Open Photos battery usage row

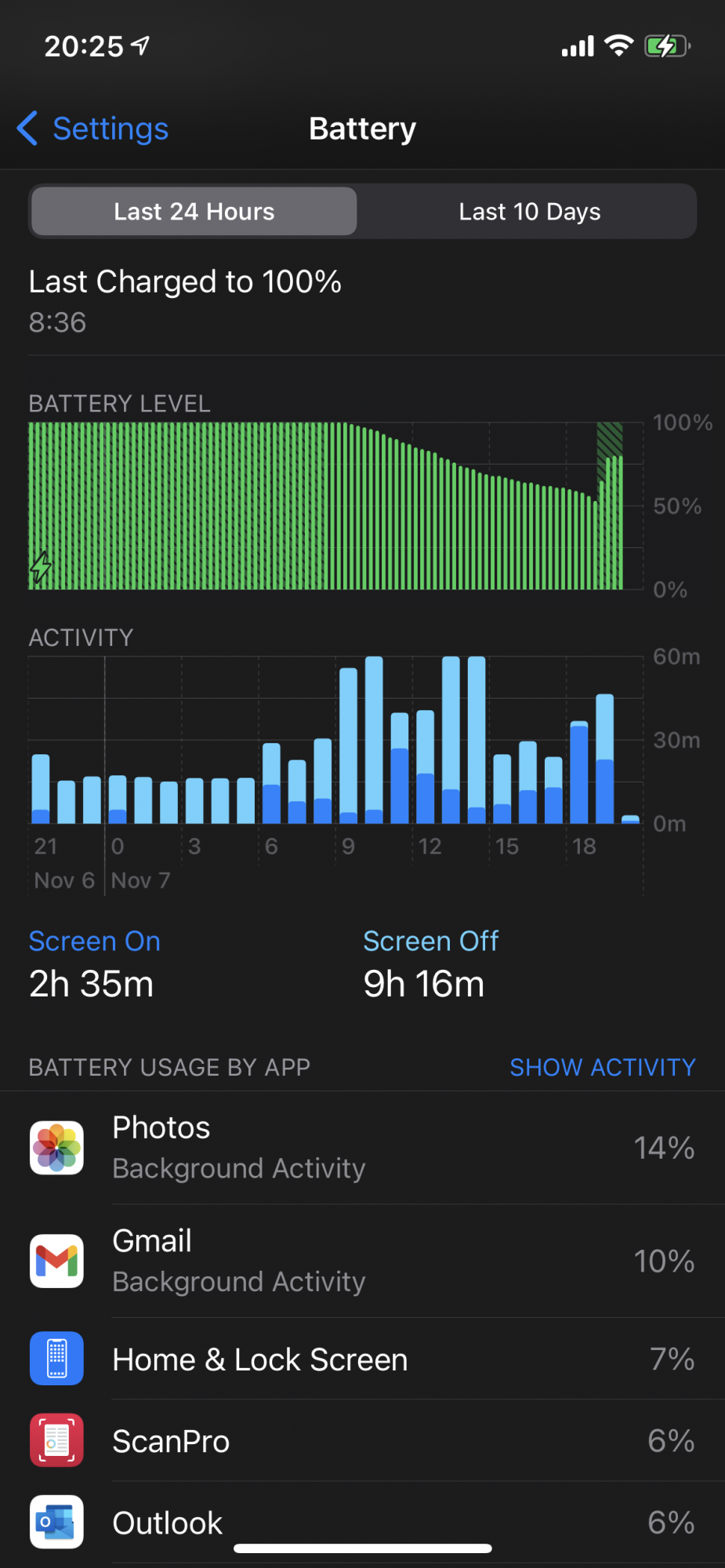click(x=362, y=1148)
